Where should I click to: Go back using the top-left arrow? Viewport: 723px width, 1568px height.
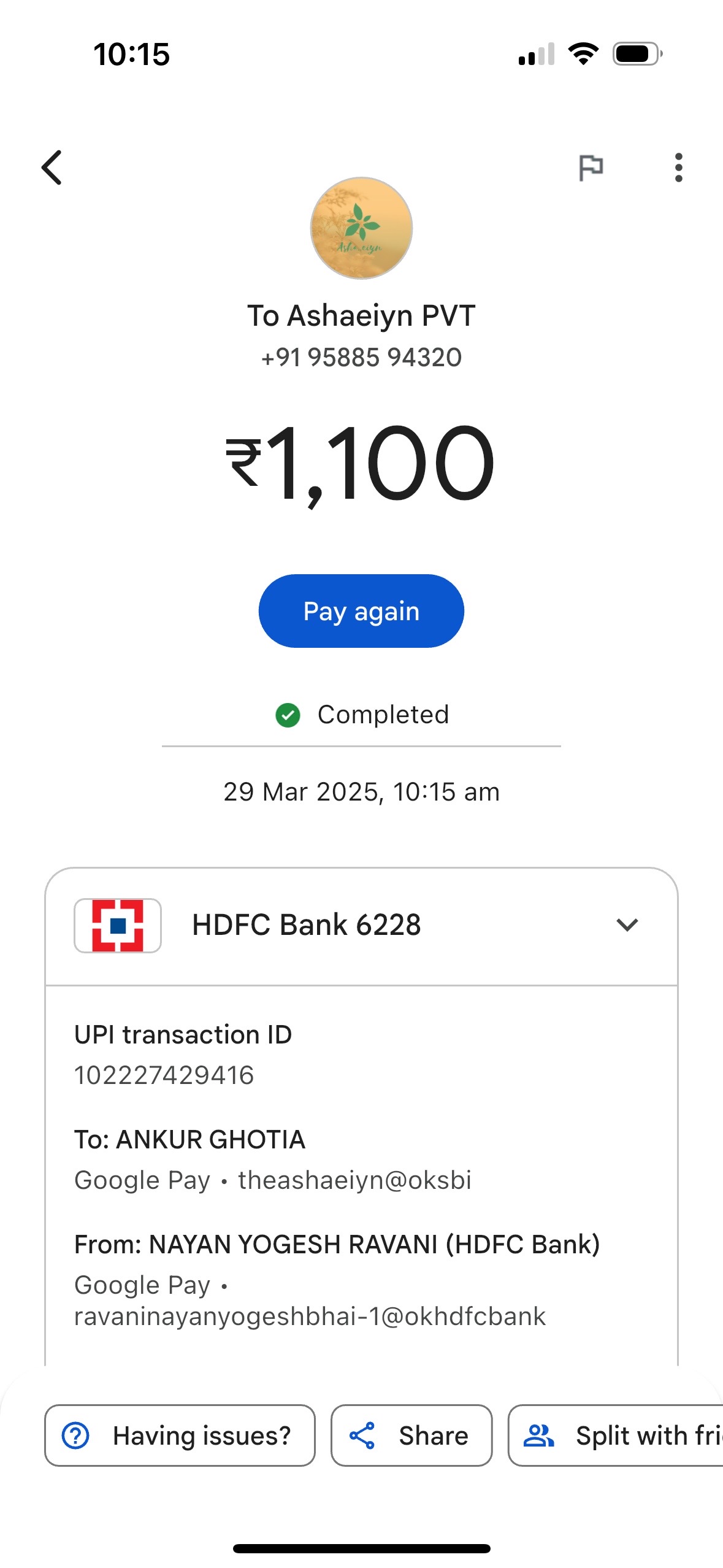52,167
